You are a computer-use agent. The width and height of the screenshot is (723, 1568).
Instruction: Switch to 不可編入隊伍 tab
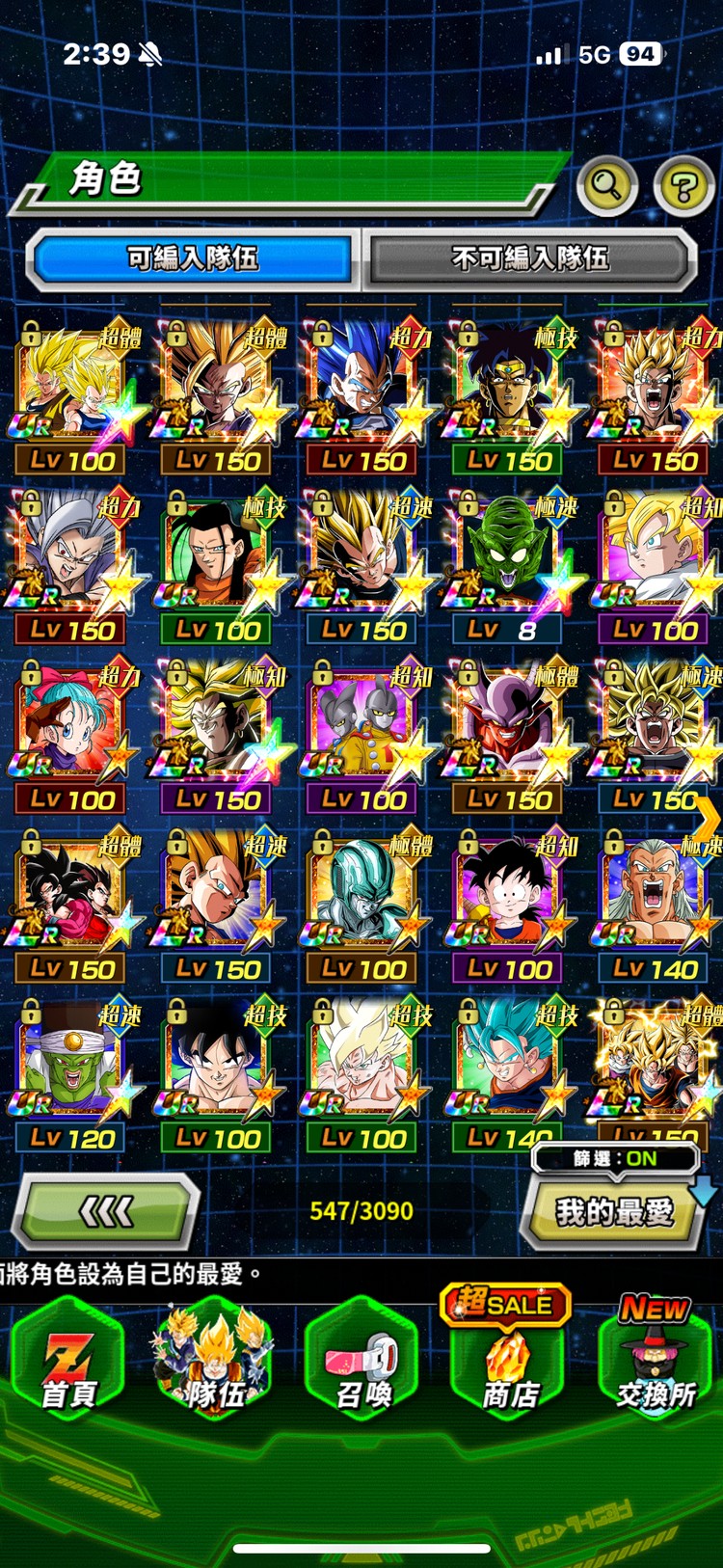click(x=530, y=258)
